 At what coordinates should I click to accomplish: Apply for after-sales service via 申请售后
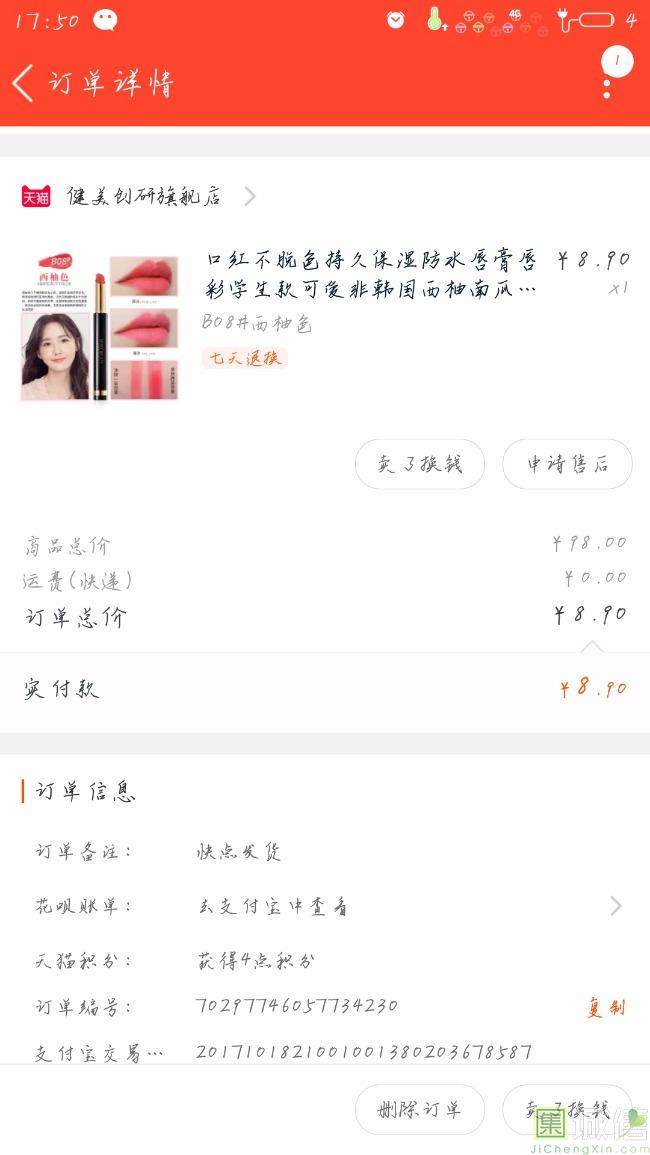point(567,464)
